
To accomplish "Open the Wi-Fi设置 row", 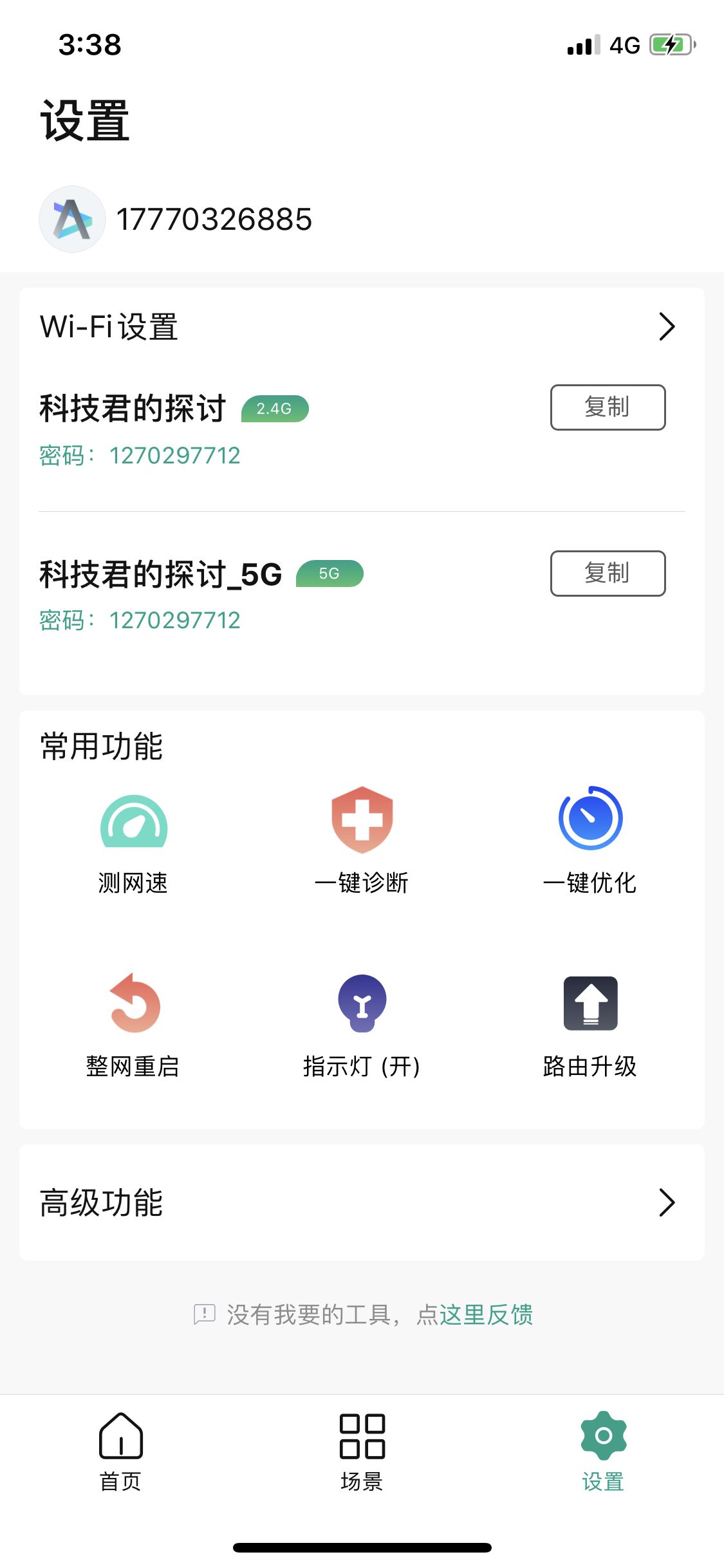I will [362, 326].
